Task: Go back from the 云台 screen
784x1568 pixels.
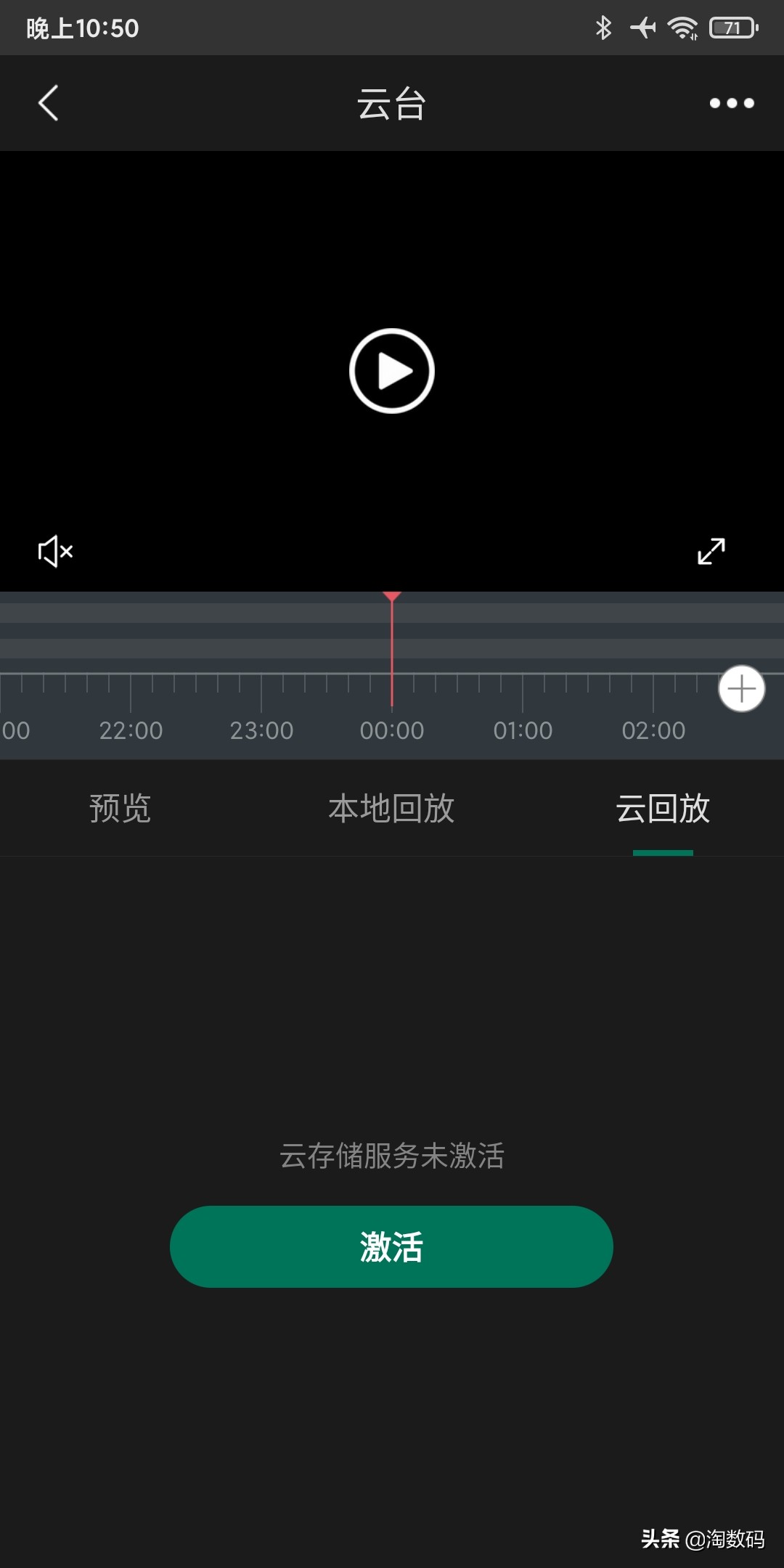Action: point(48,103)
